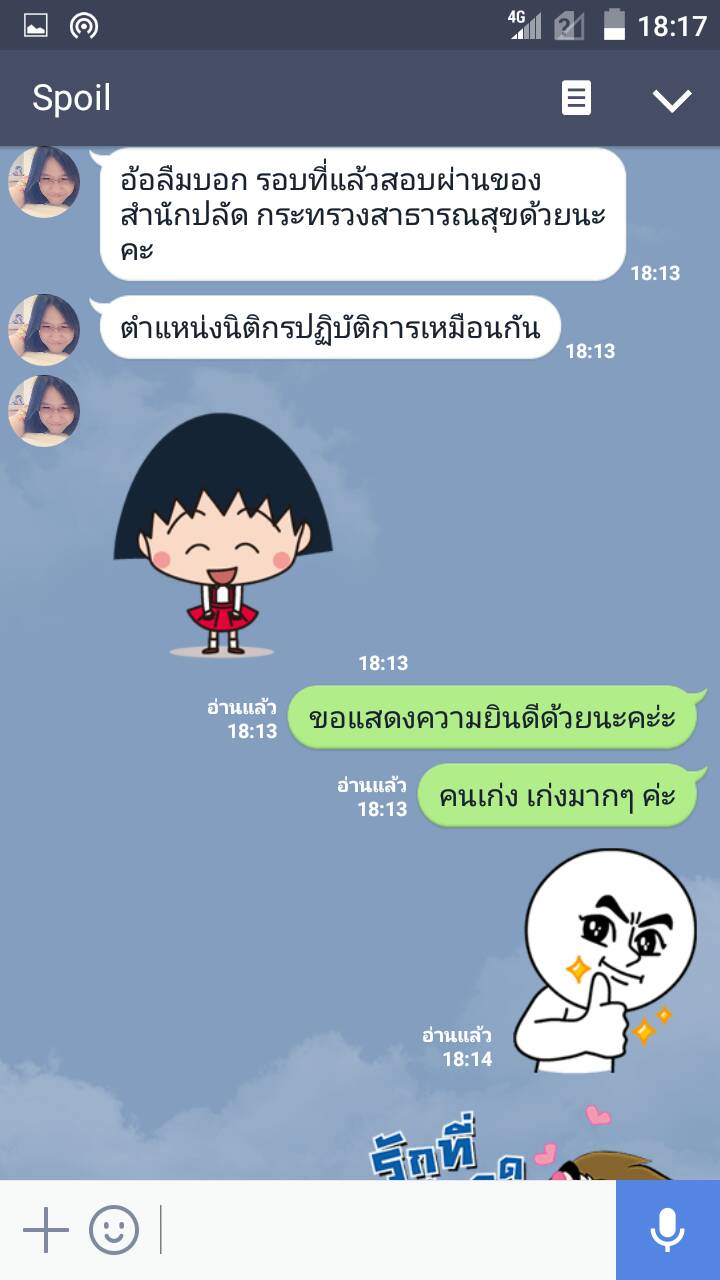Open sender's profile picture beside the first message
The width and height of the screenshot is (720, 1280).
(x=44, y=182)
